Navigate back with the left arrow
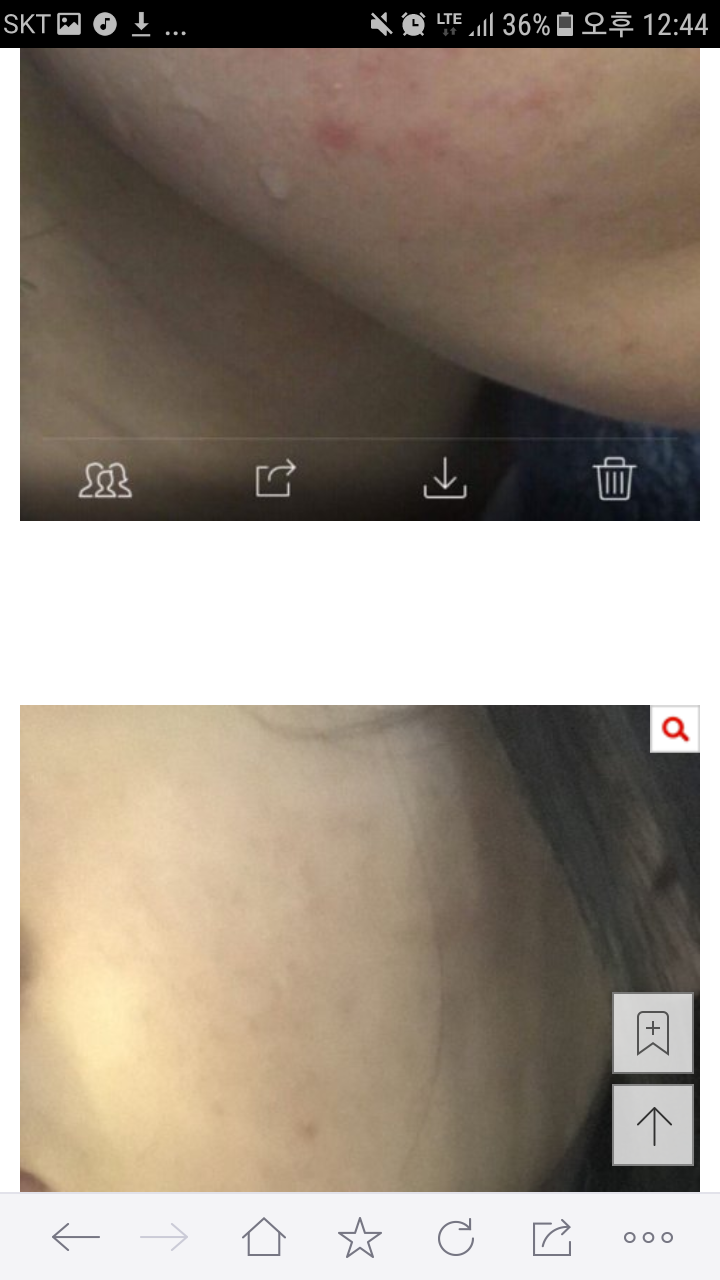Image resolution: width=720 pixels, height=1280 pixels. (75, 1237)
